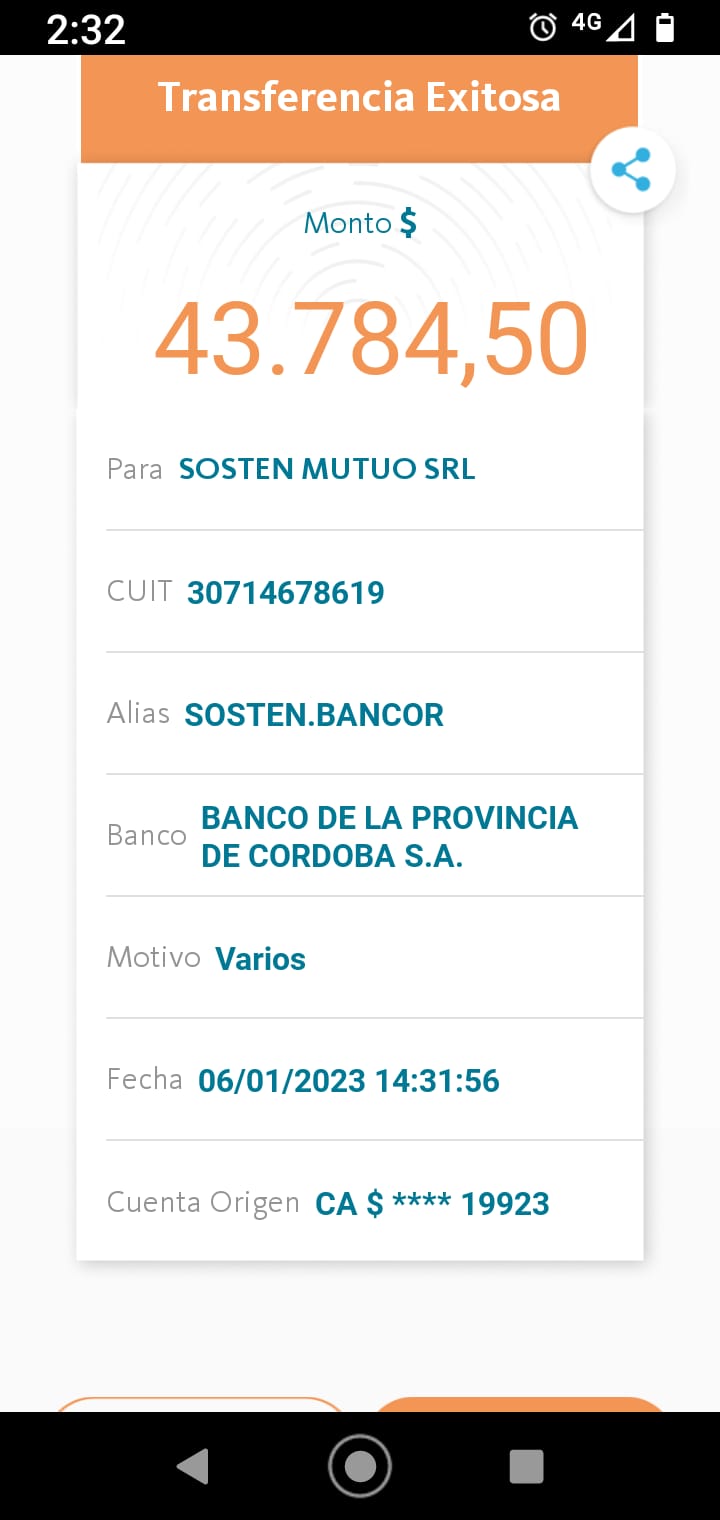Share the transfer receipt
The height and width of the screenshot is (1520, 720).
(632, 170)
